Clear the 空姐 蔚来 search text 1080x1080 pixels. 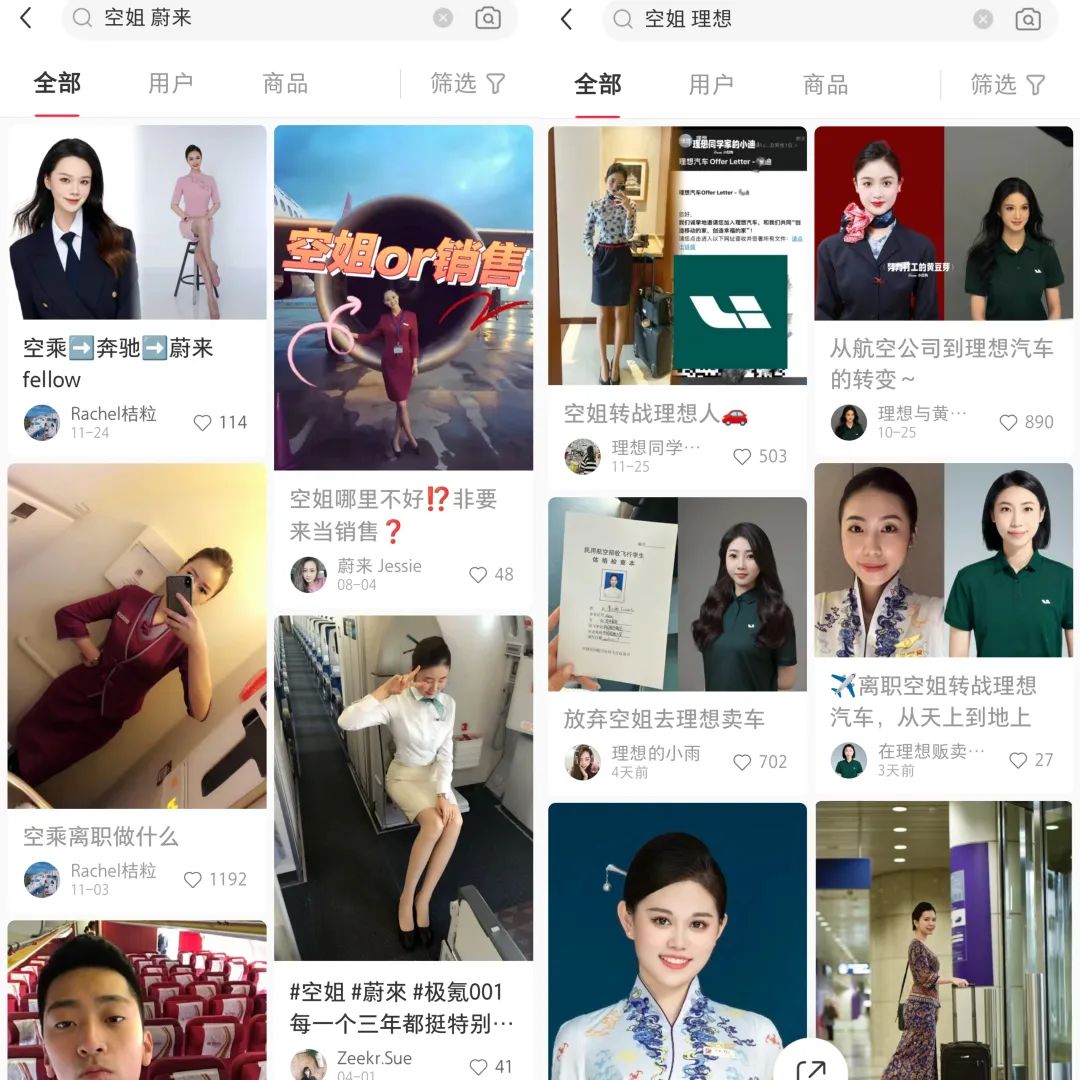(443, 18)
